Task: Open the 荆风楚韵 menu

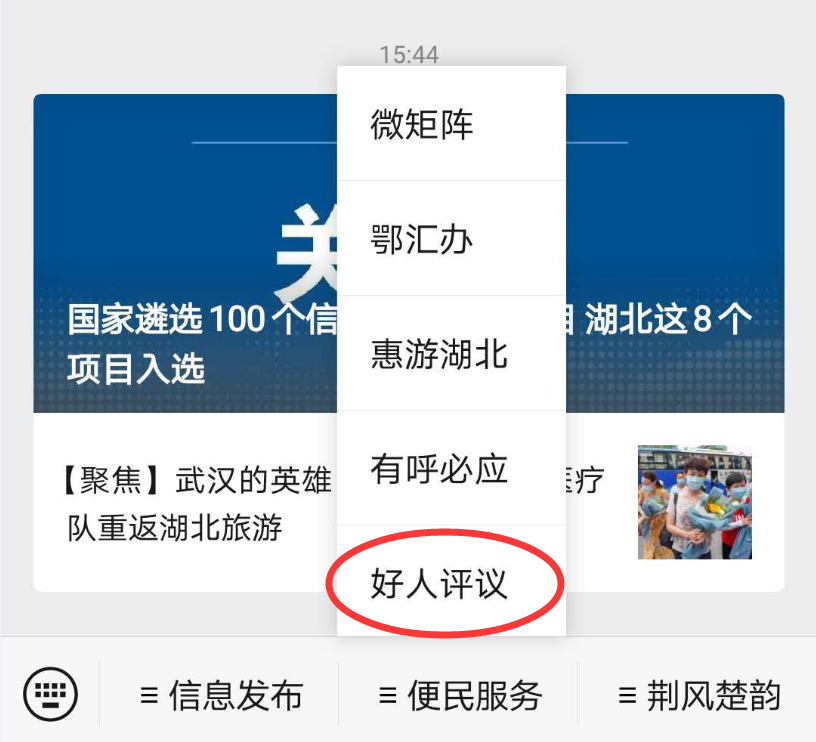Action: [698, 694]
